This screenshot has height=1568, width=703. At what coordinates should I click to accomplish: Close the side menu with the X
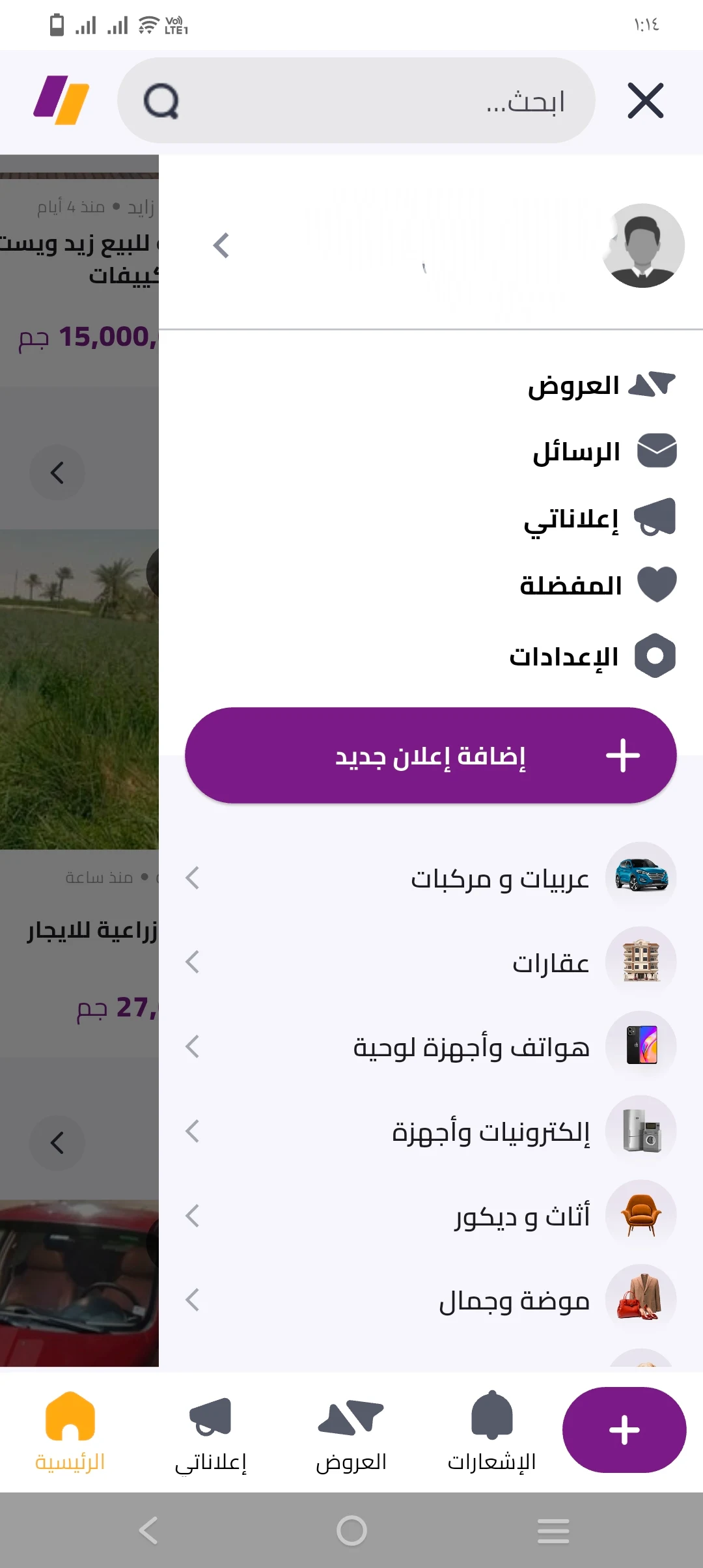point(645,100)
